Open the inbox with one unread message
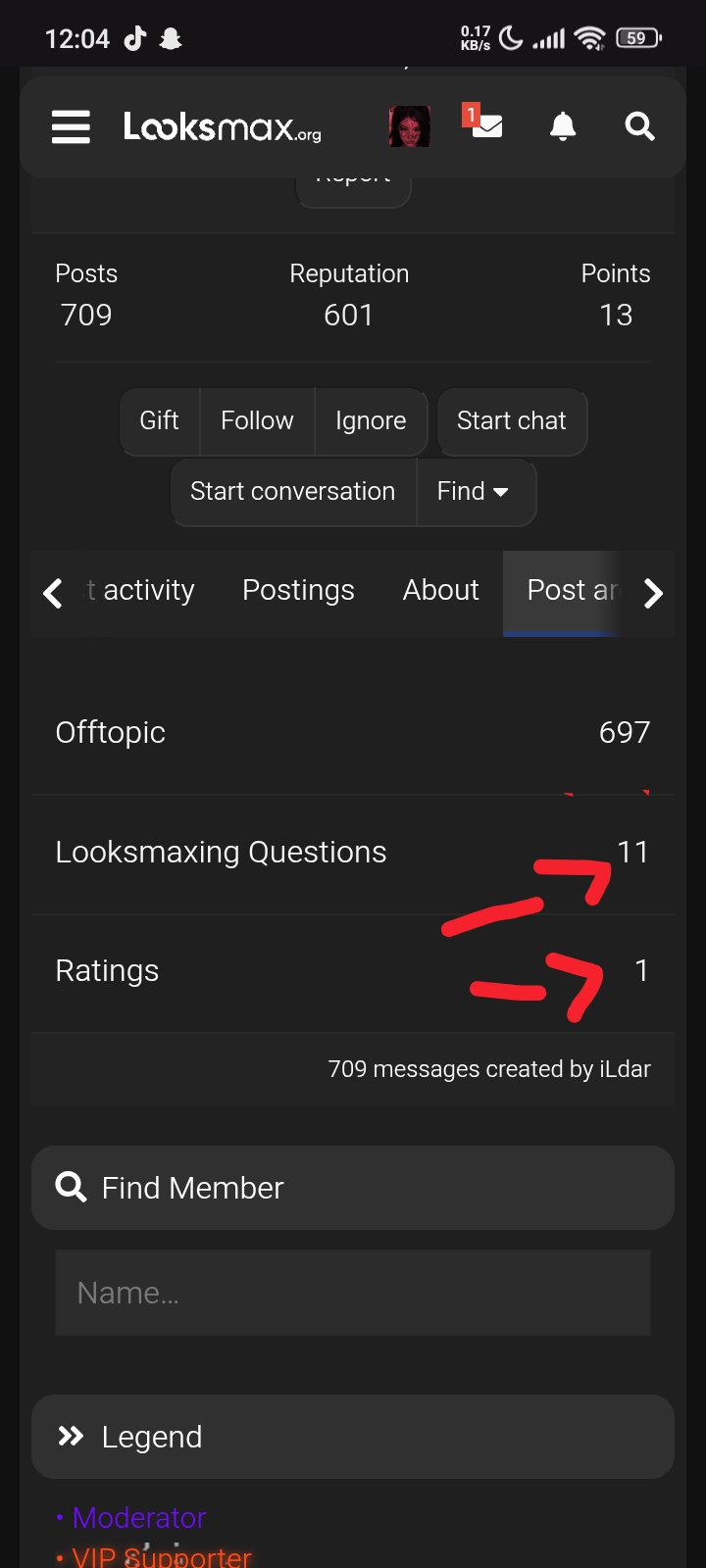The width and height of the screenshot is (706, 1568). [484, 124]
